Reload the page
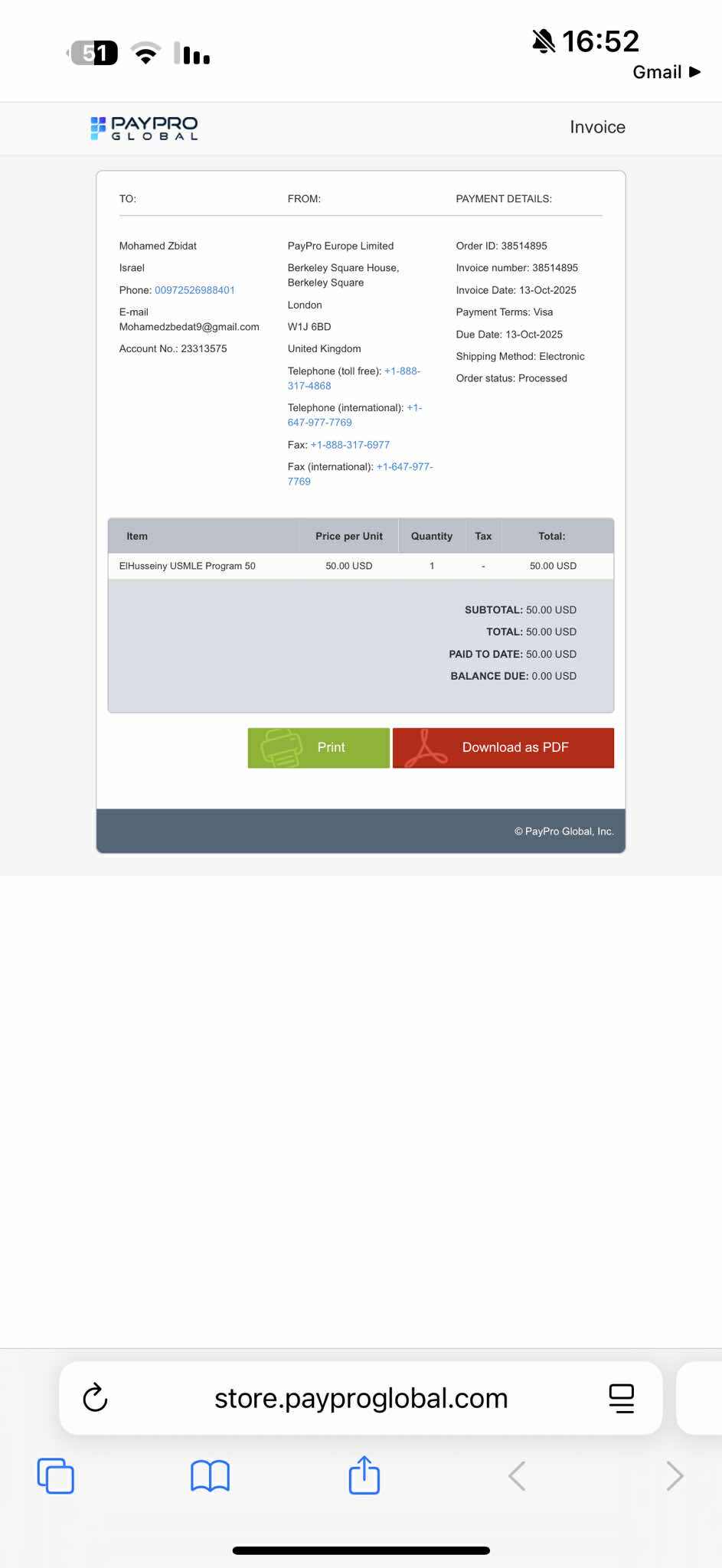 pyautogui.click(x=95, y=1398)
